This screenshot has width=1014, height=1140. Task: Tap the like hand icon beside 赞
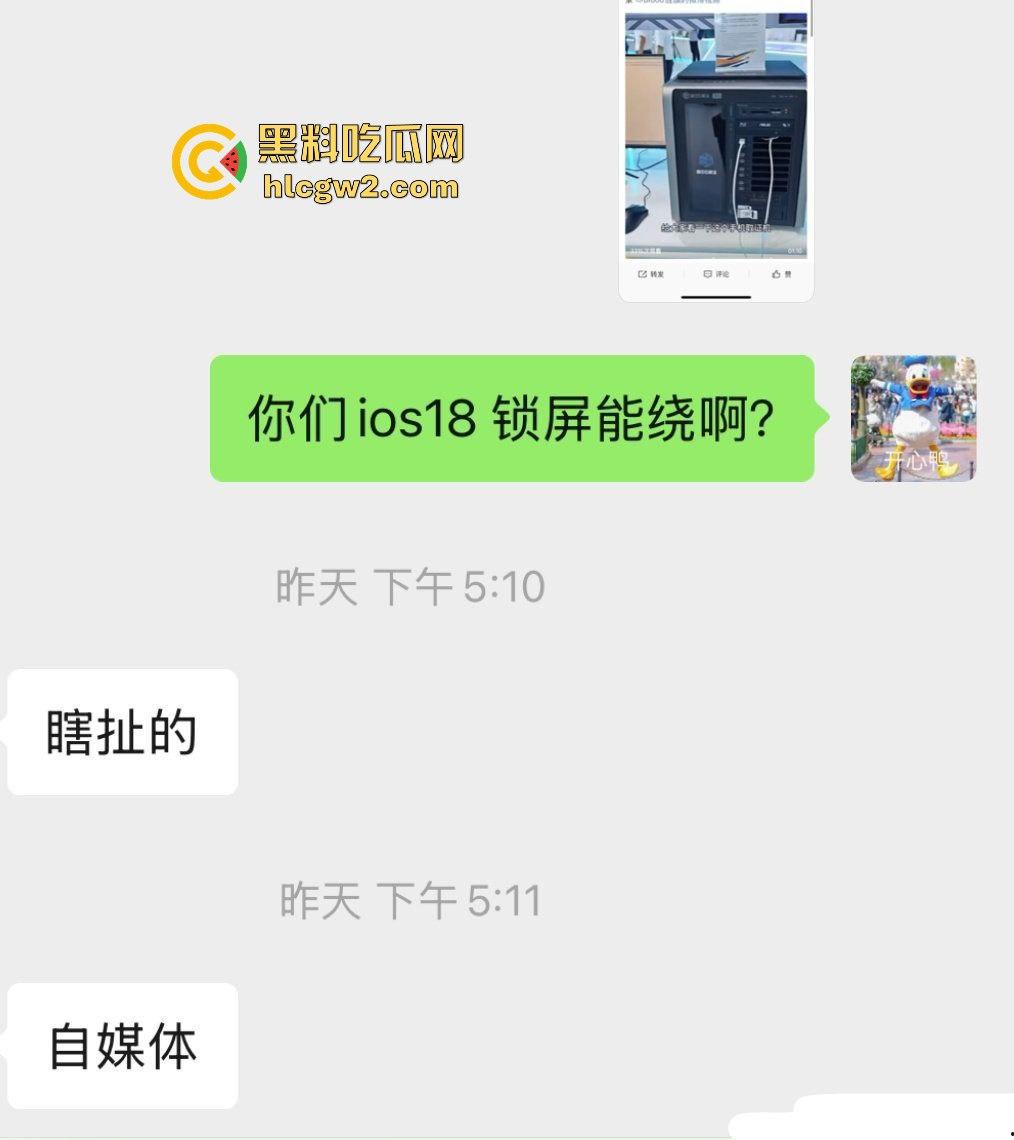coord(777,274)
